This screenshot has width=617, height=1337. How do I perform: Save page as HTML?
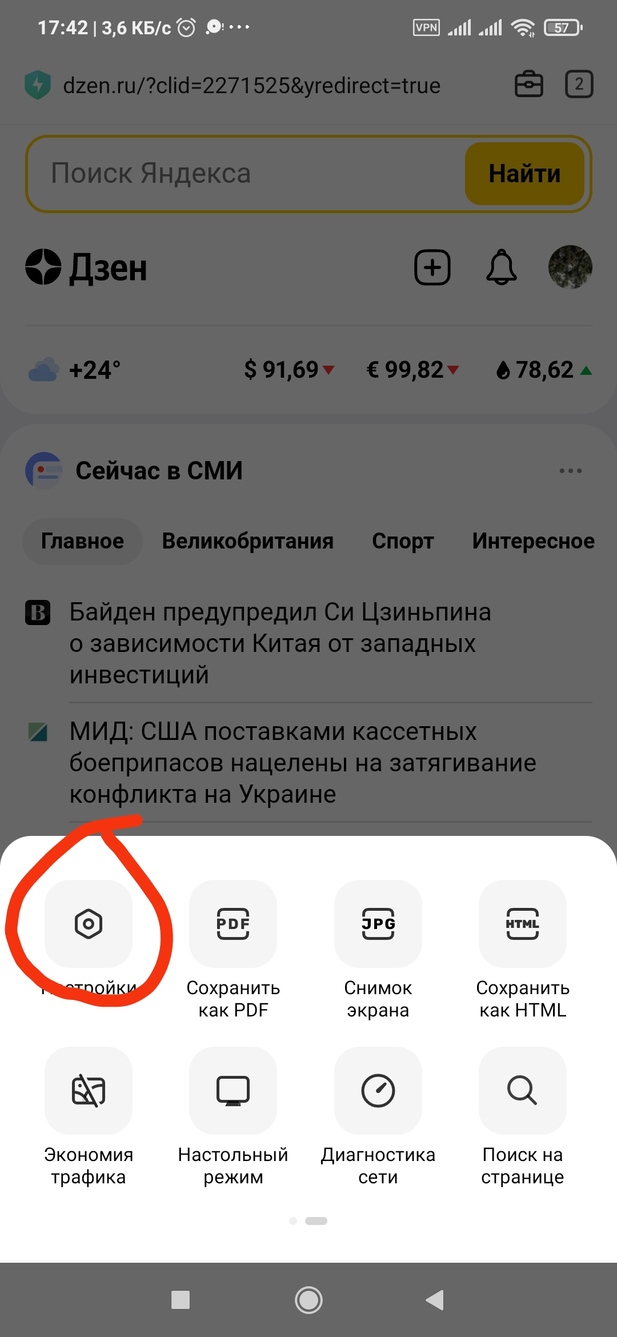click(522, 924)
